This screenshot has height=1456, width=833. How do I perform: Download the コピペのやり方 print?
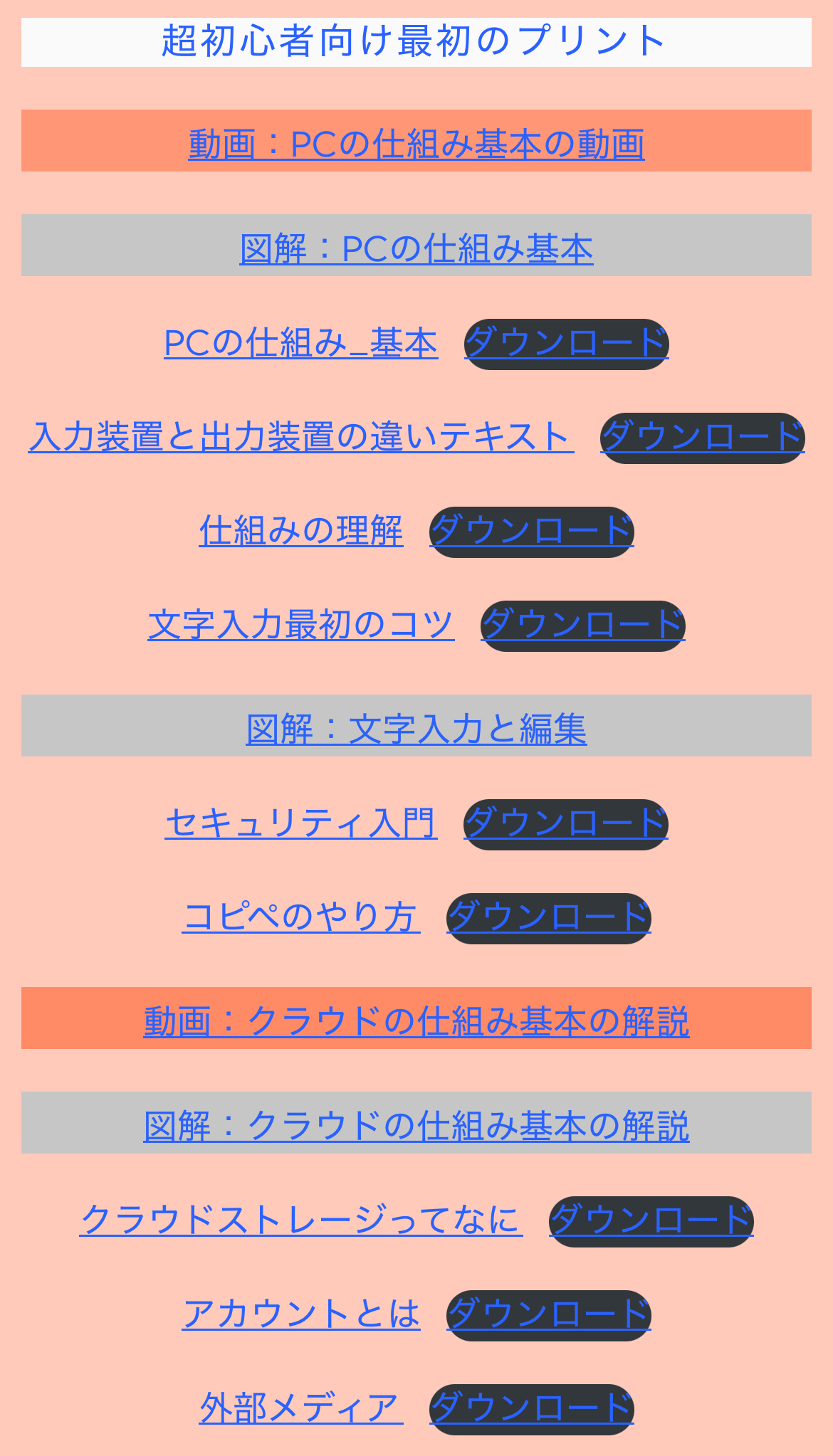click(x=548, y=918)
